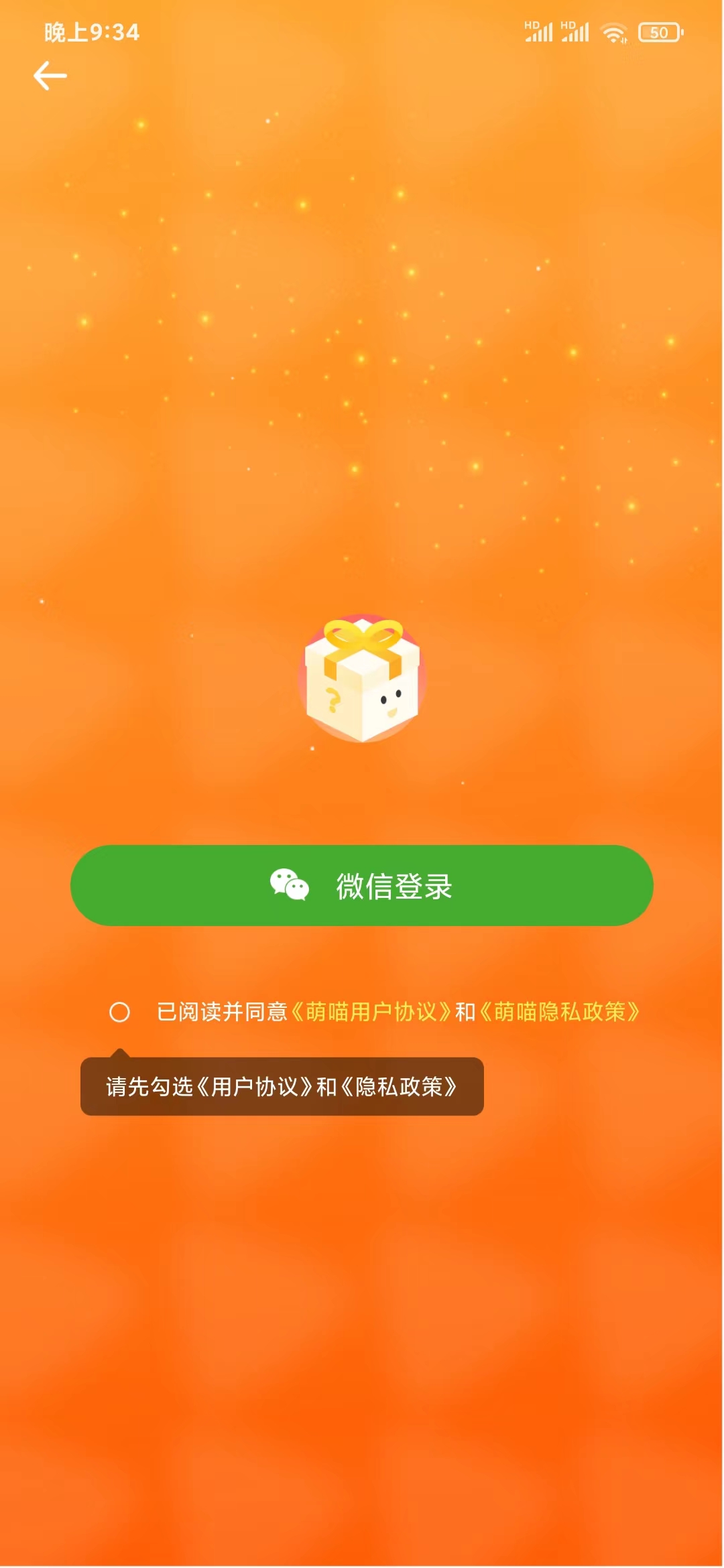Go back using the top-left arrow
Image resolution: width=724 pixels, height=1568 pixels.
coord(50,76)
